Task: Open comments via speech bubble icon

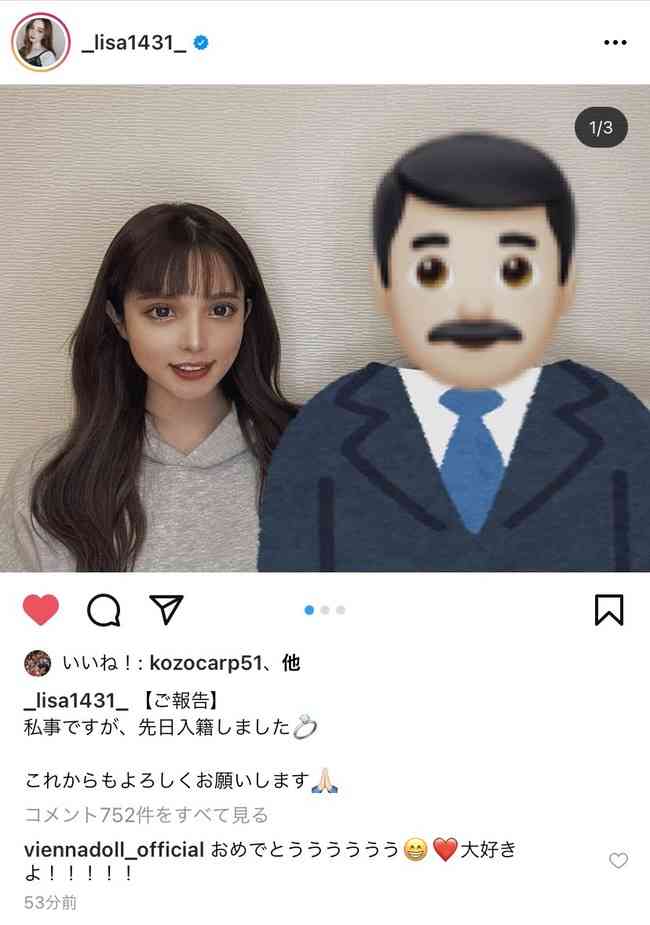Action: click(x=103, y=609)
